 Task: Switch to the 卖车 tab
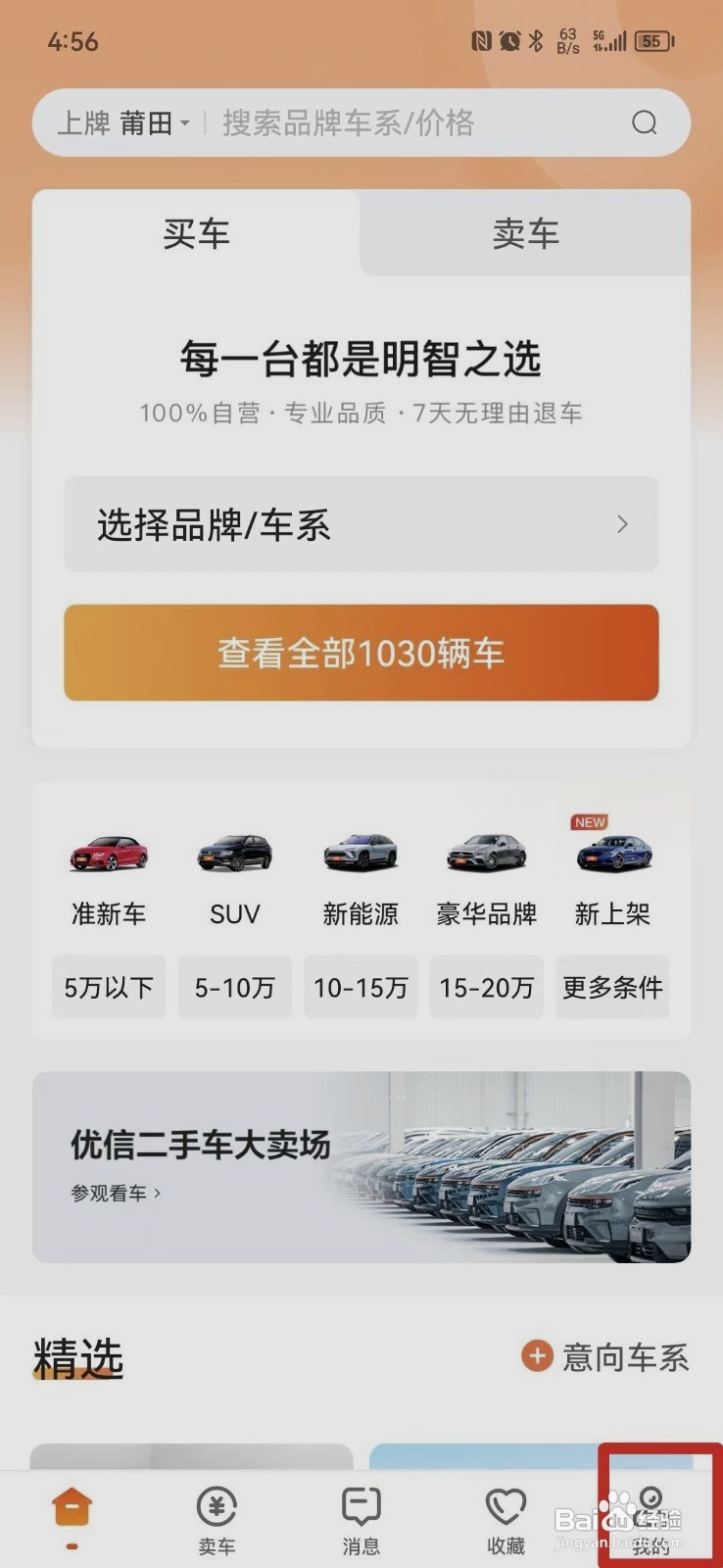point(525,233)
